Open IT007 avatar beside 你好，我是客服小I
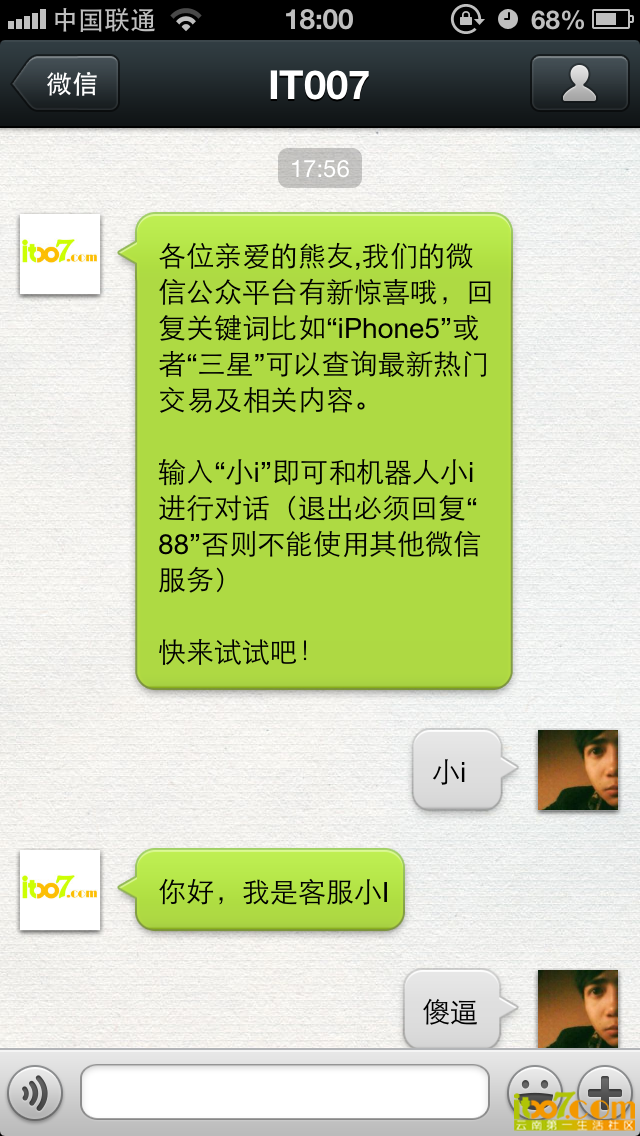Screen dimensions: 640x1136 pyautogui.click(x=60, y=890)
